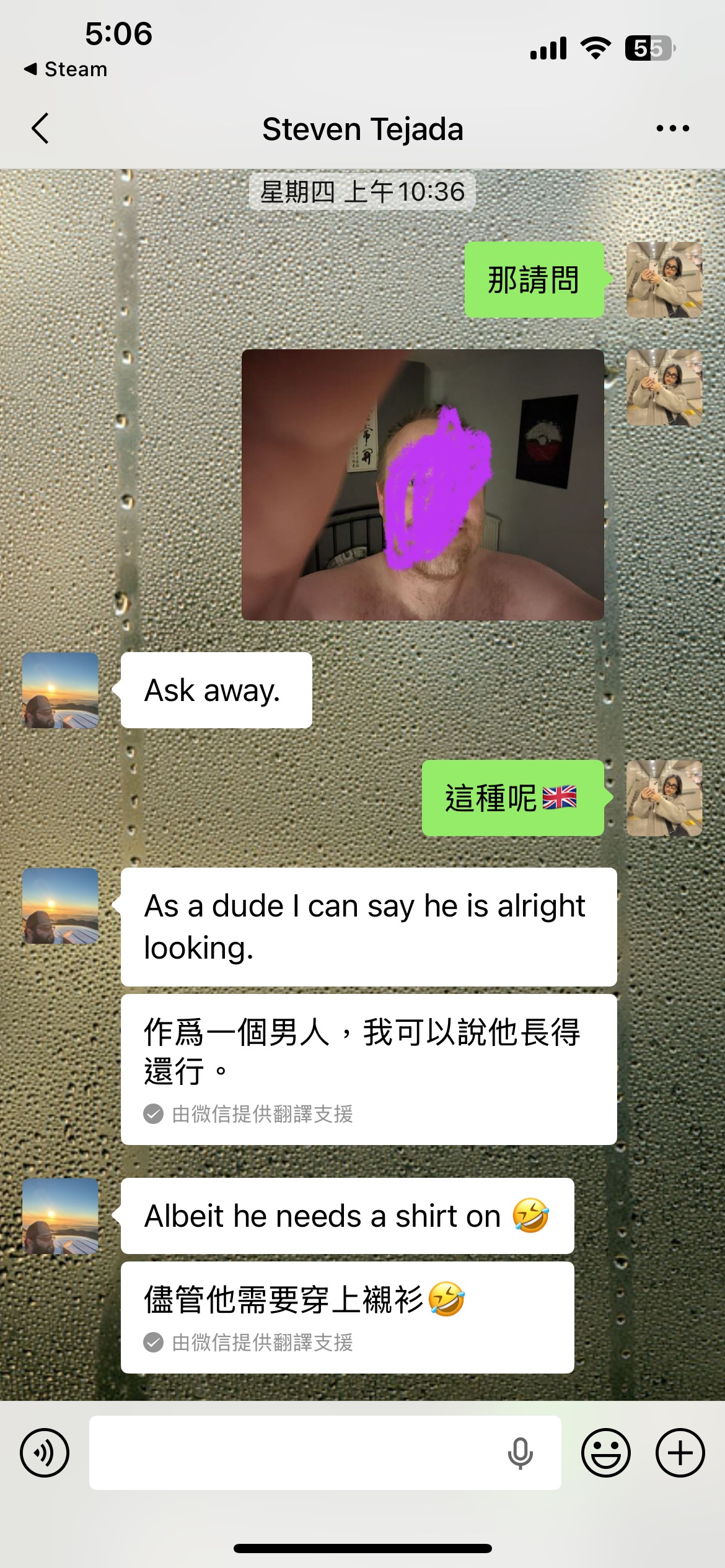Open the plus attachments menu
The image size is (725, 1568).
(680, 1452)
